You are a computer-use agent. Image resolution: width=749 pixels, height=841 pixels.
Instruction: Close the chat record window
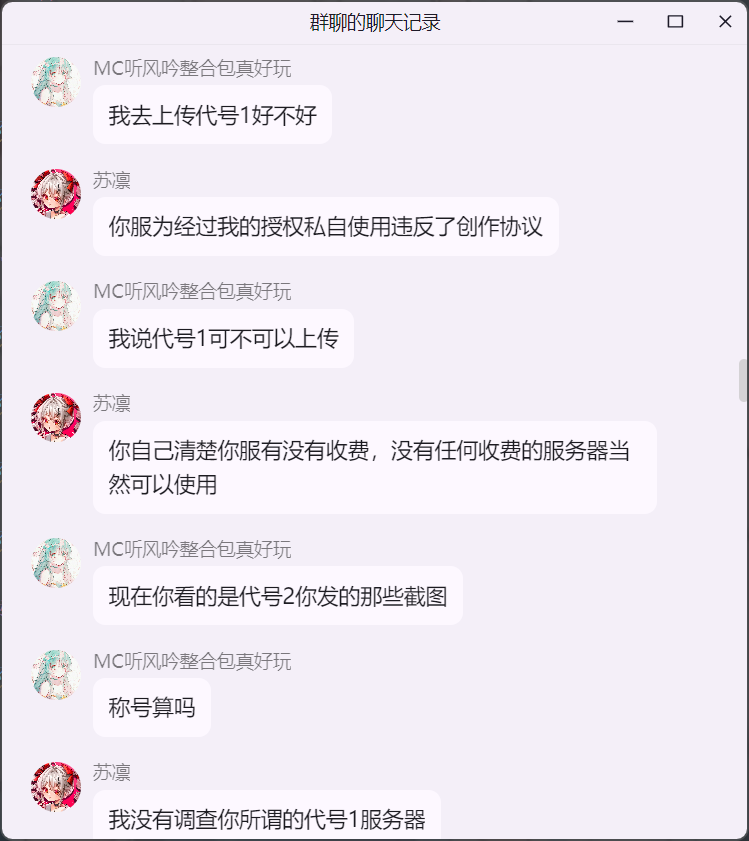click(x=725, y=22)
